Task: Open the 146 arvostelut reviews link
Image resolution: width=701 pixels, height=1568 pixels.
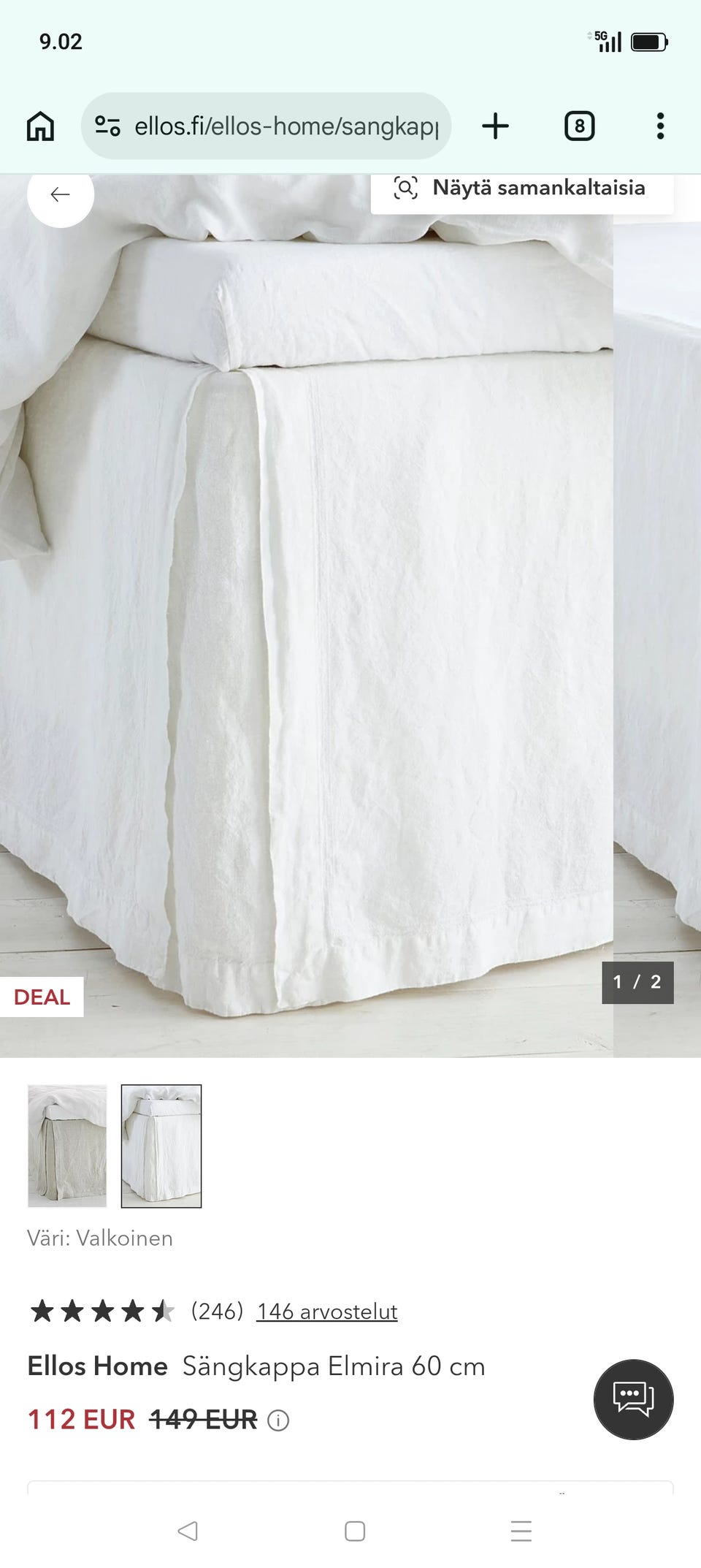Action: tap(327, 1312)
